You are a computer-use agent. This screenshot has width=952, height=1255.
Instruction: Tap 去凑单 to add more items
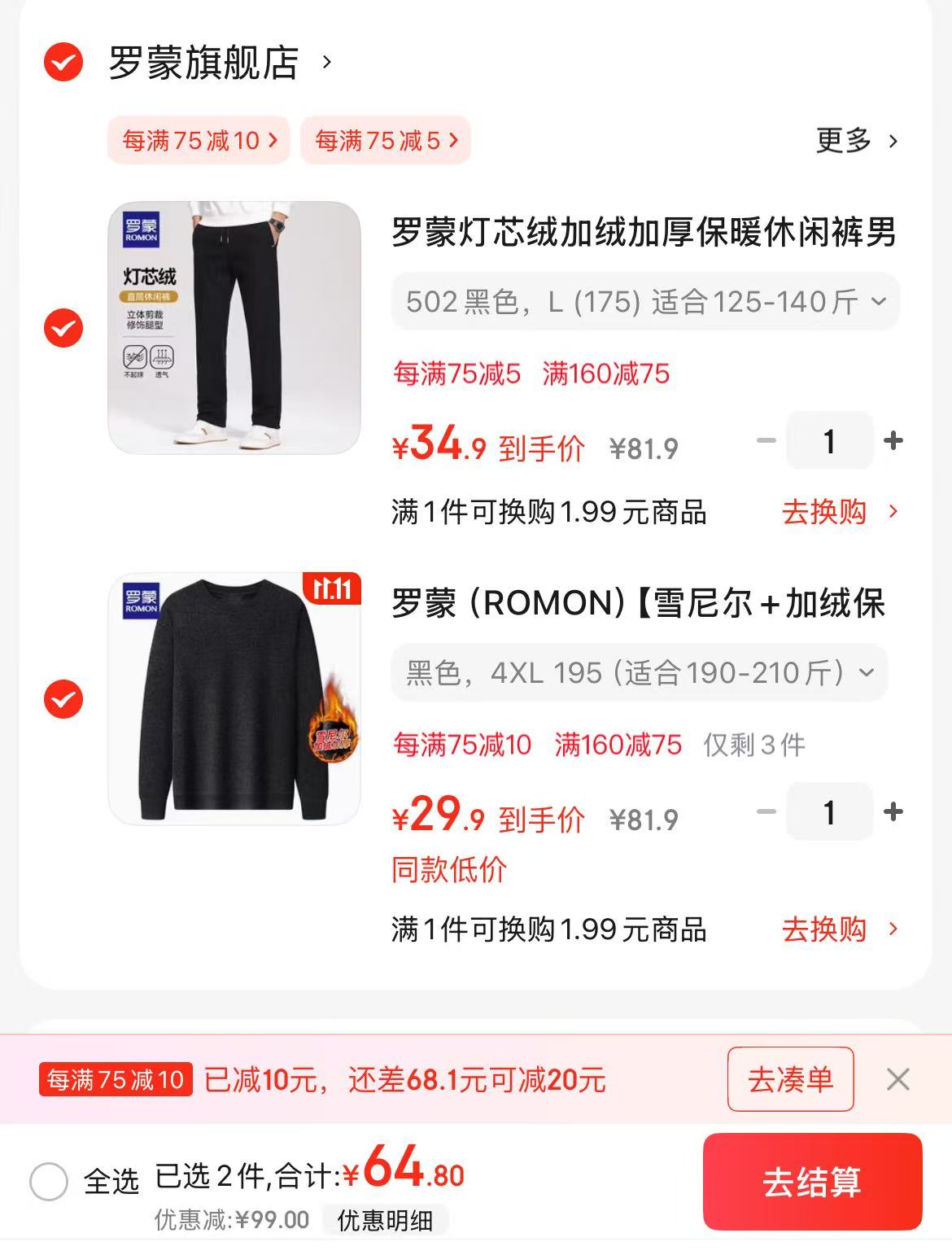[x=790, y=1079]
